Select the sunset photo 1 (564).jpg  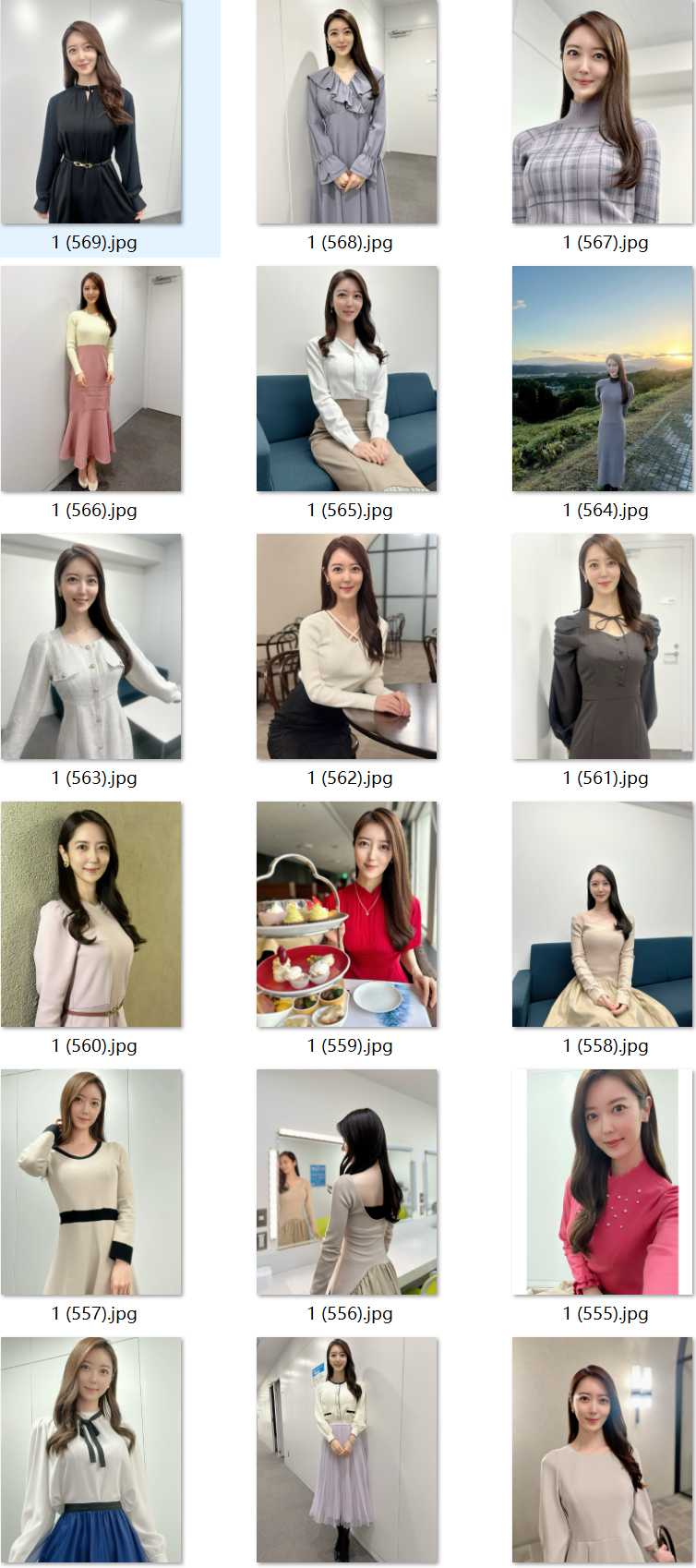602,380
